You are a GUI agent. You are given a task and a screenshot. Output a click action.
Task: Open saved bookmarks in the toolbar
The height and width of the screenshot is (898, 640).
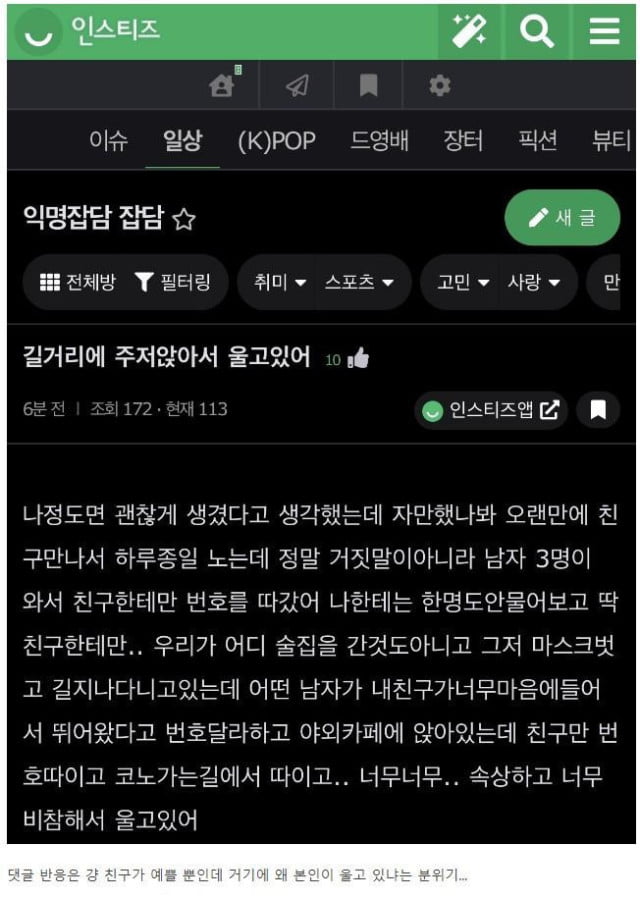368,86
